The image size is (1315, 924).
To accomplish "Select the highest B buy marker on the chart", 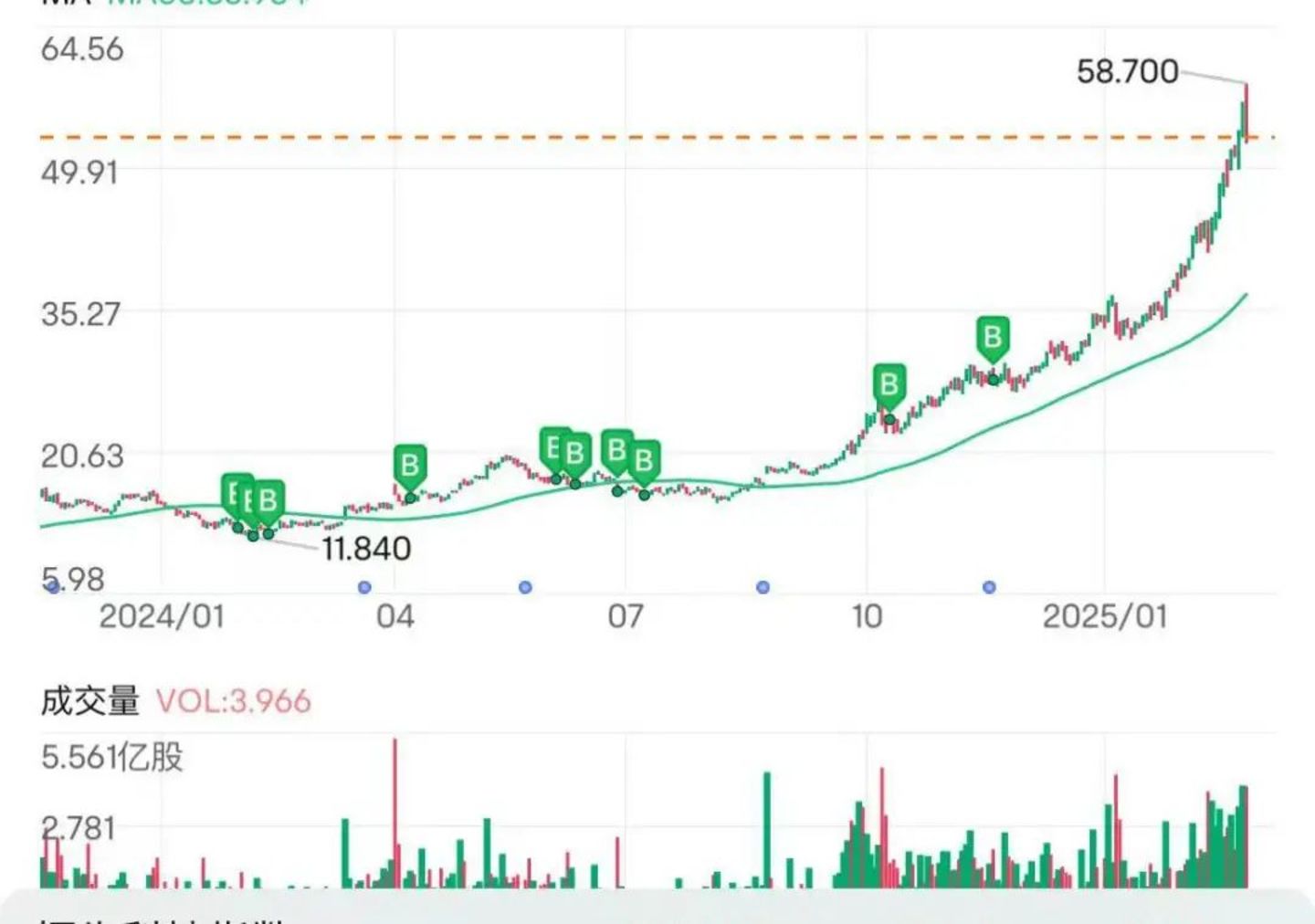I will (993, 337).
